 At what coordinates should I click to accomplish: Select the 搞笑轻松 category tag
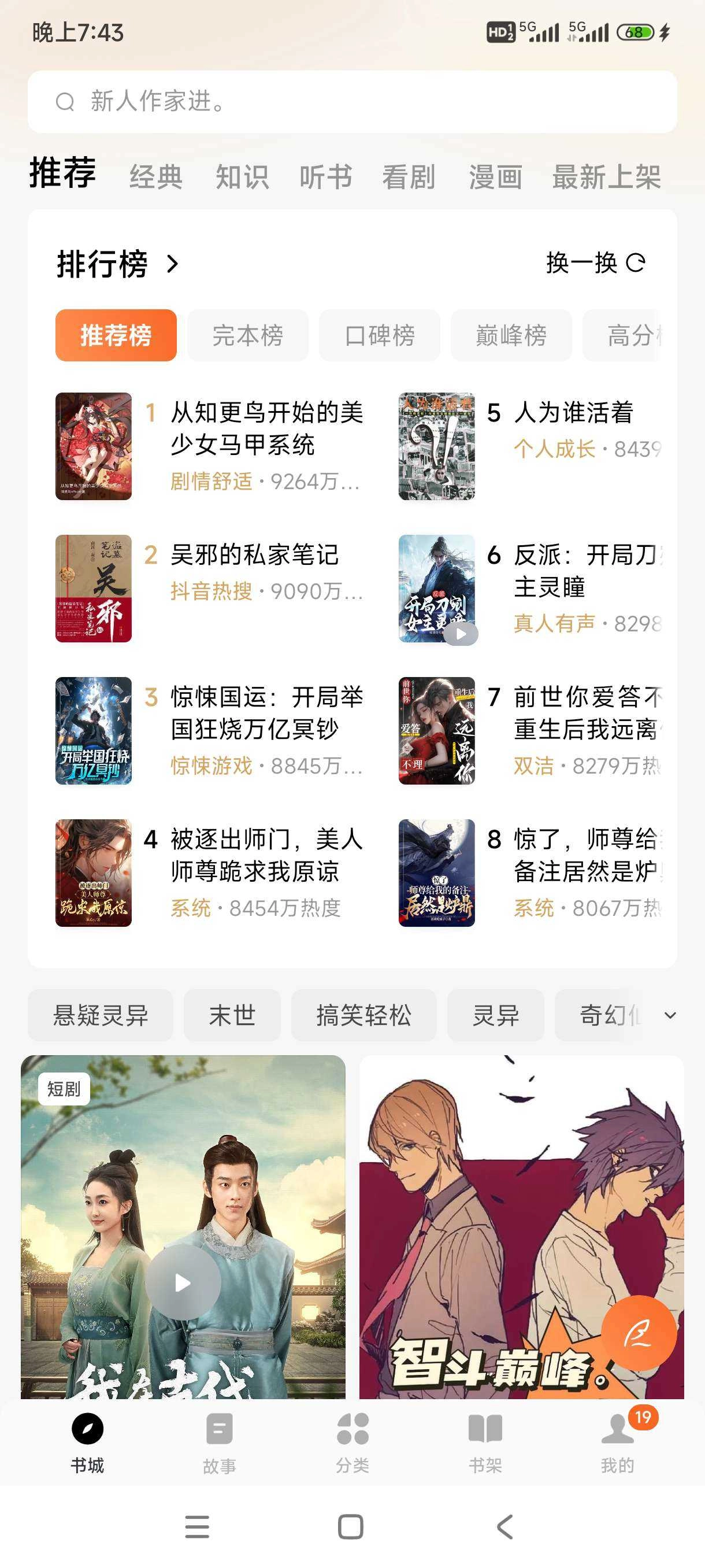pyautogui.click(x=363, y=1015)
